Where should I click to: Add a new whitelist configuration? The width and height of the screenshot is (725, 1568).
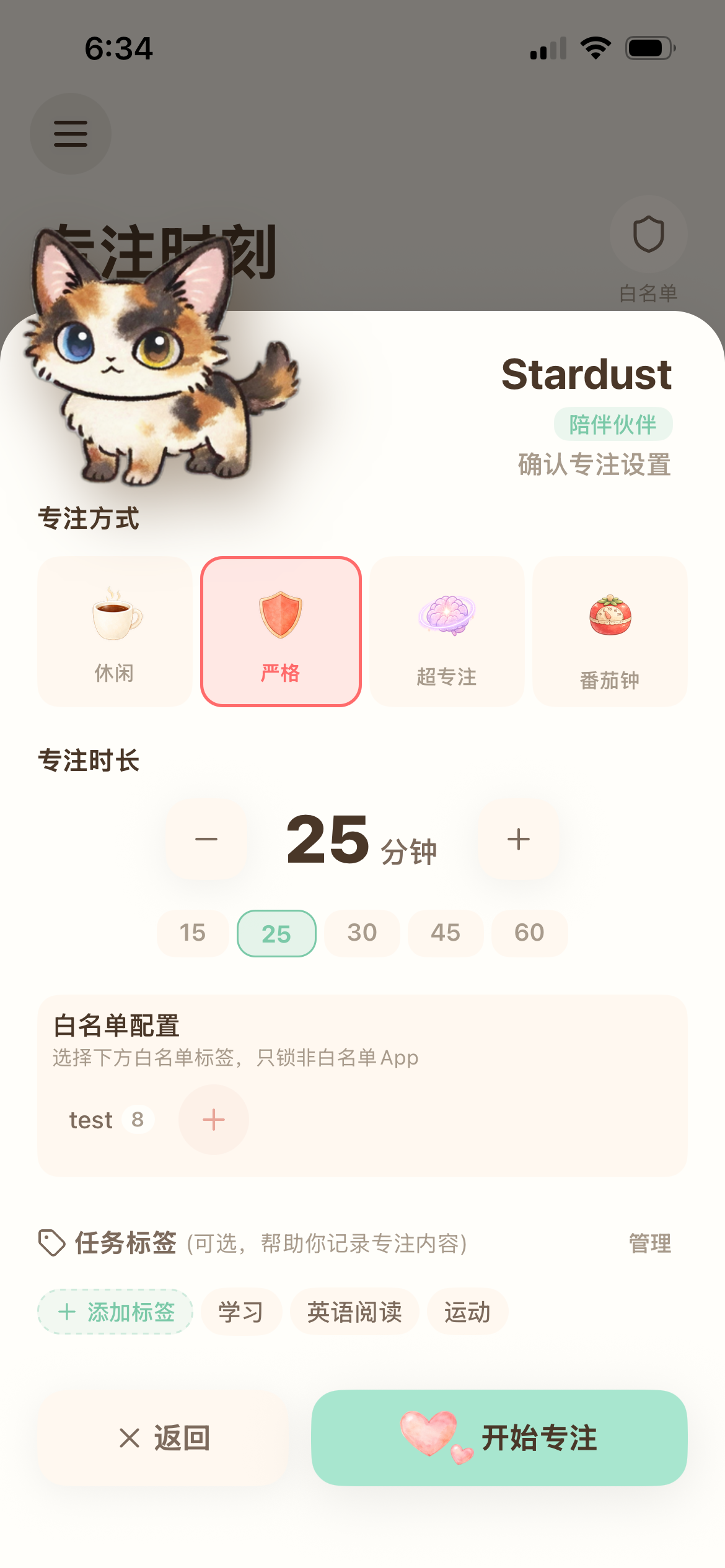coord(213,1120)
